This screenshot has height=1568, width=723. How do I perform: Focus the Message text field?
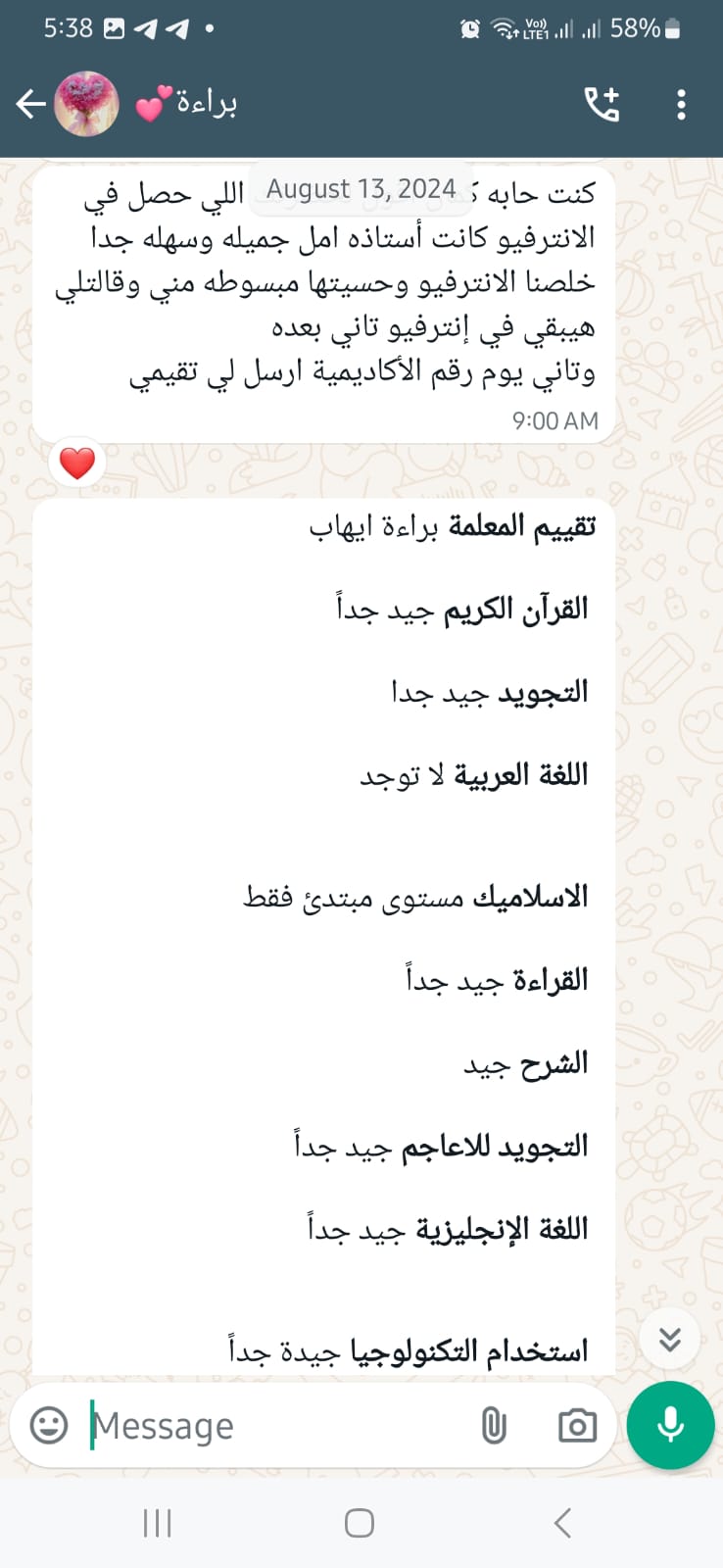click(274, 1426)
